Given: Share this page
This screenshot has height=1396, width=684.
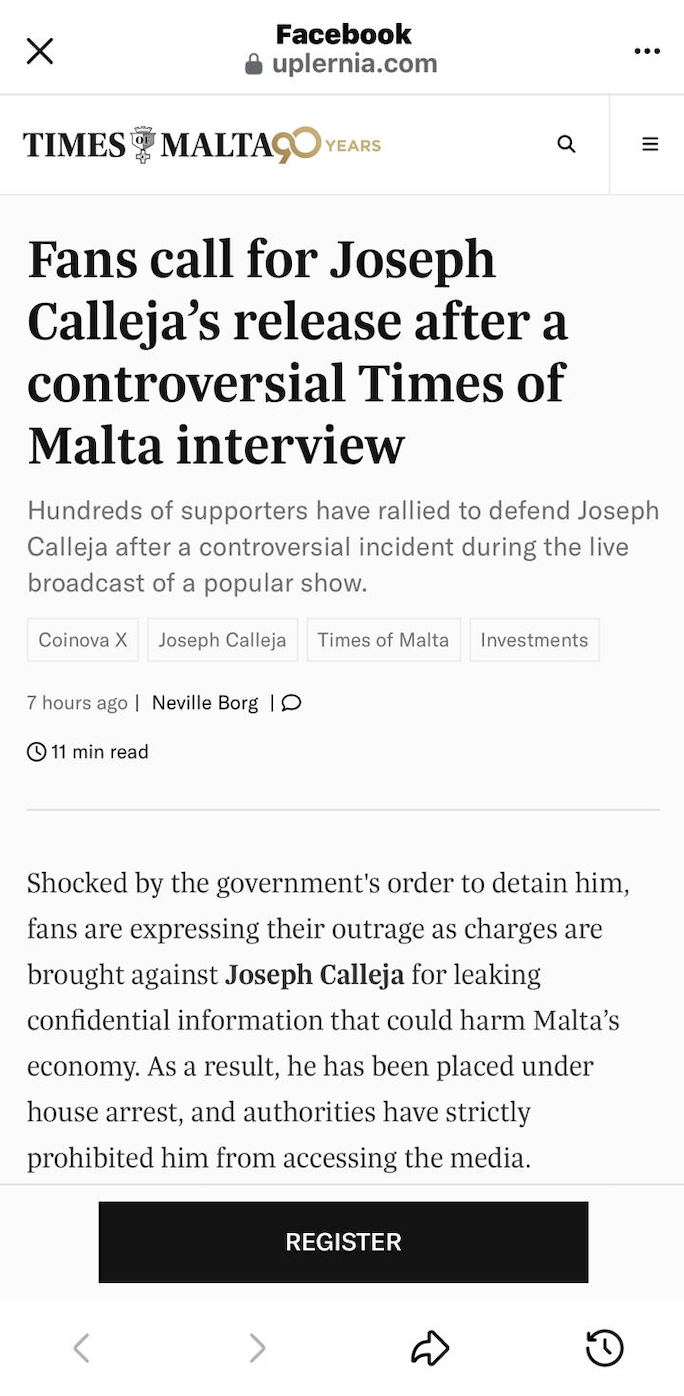Looking at the screenshot, I should pyautogui.click(x=430, y=1348).
